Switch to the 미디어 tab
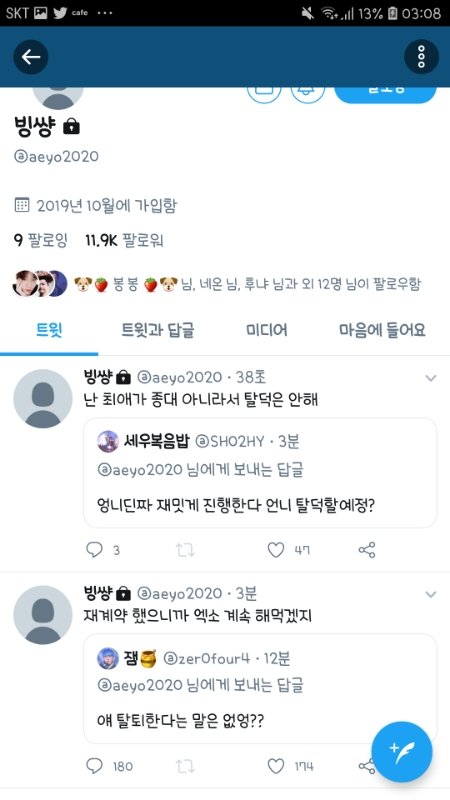This screenshot has height=800, width=450. tap(266, 330)
